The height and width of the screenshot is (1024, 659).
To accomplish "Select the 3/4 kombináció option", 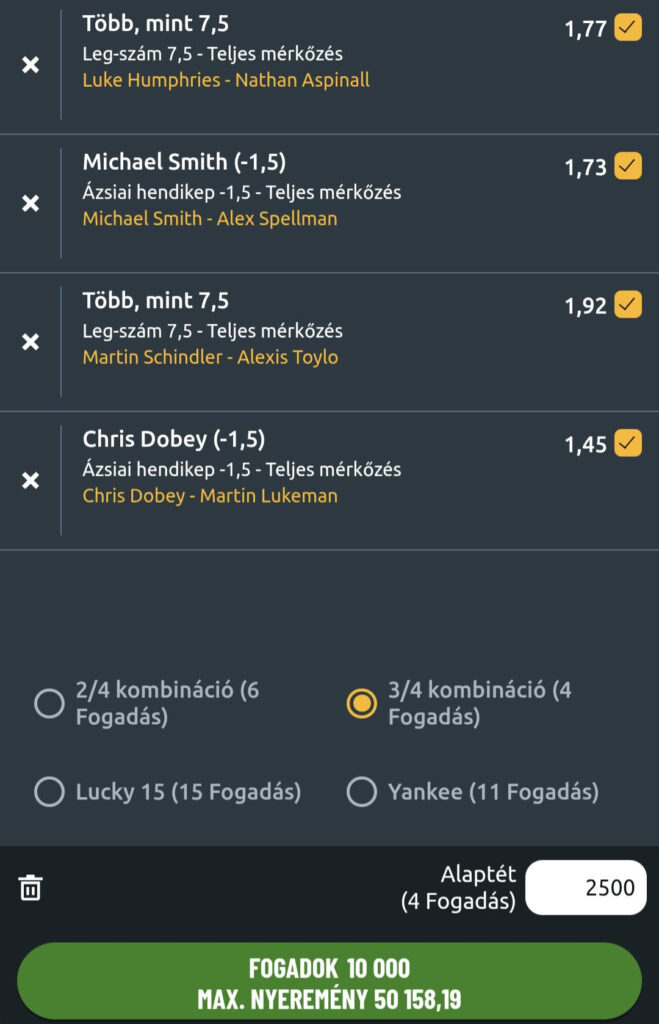I will [x=361, y=704].
